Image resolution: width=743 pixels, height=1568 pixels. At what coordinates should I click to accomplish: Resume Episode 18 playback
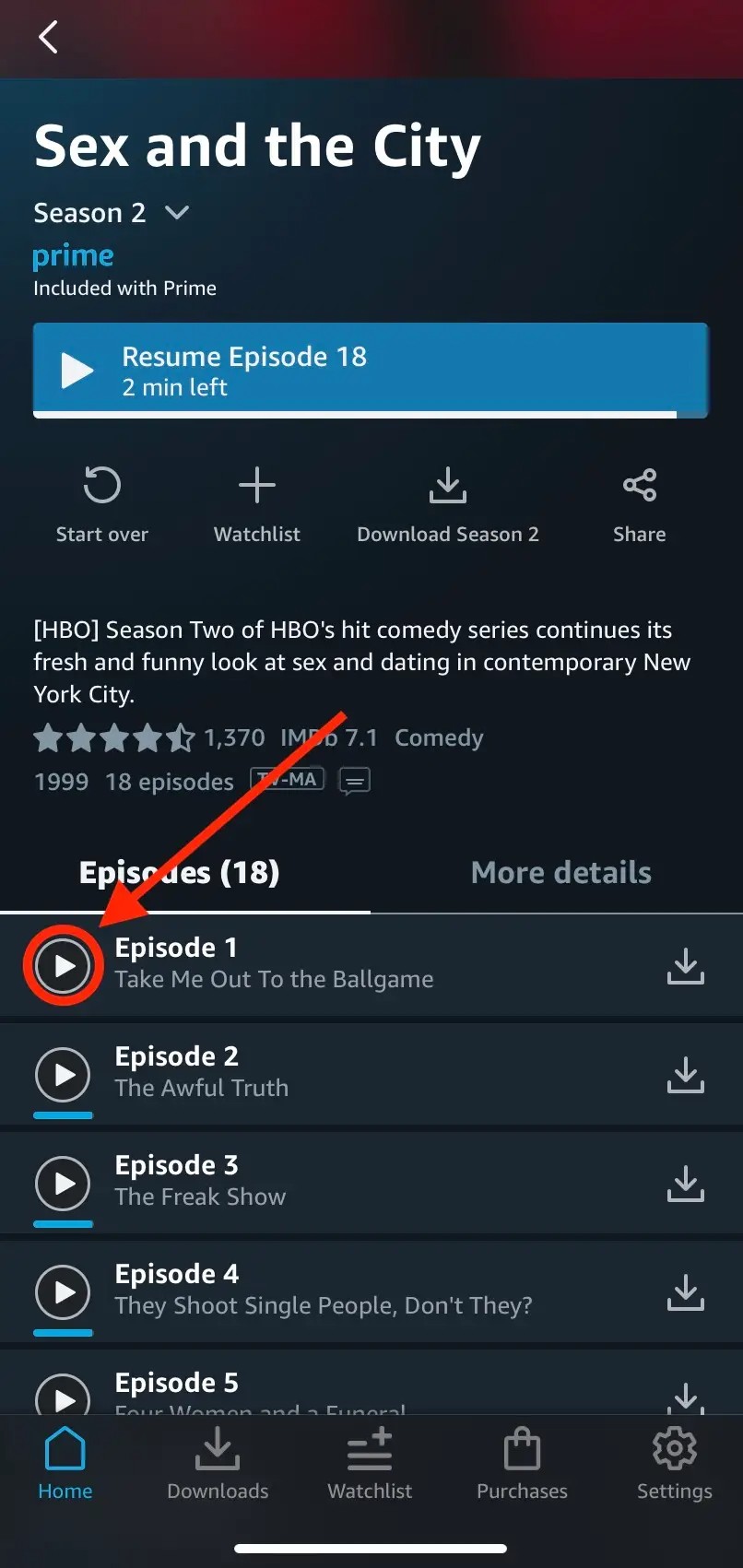click(x=371, y=370)
